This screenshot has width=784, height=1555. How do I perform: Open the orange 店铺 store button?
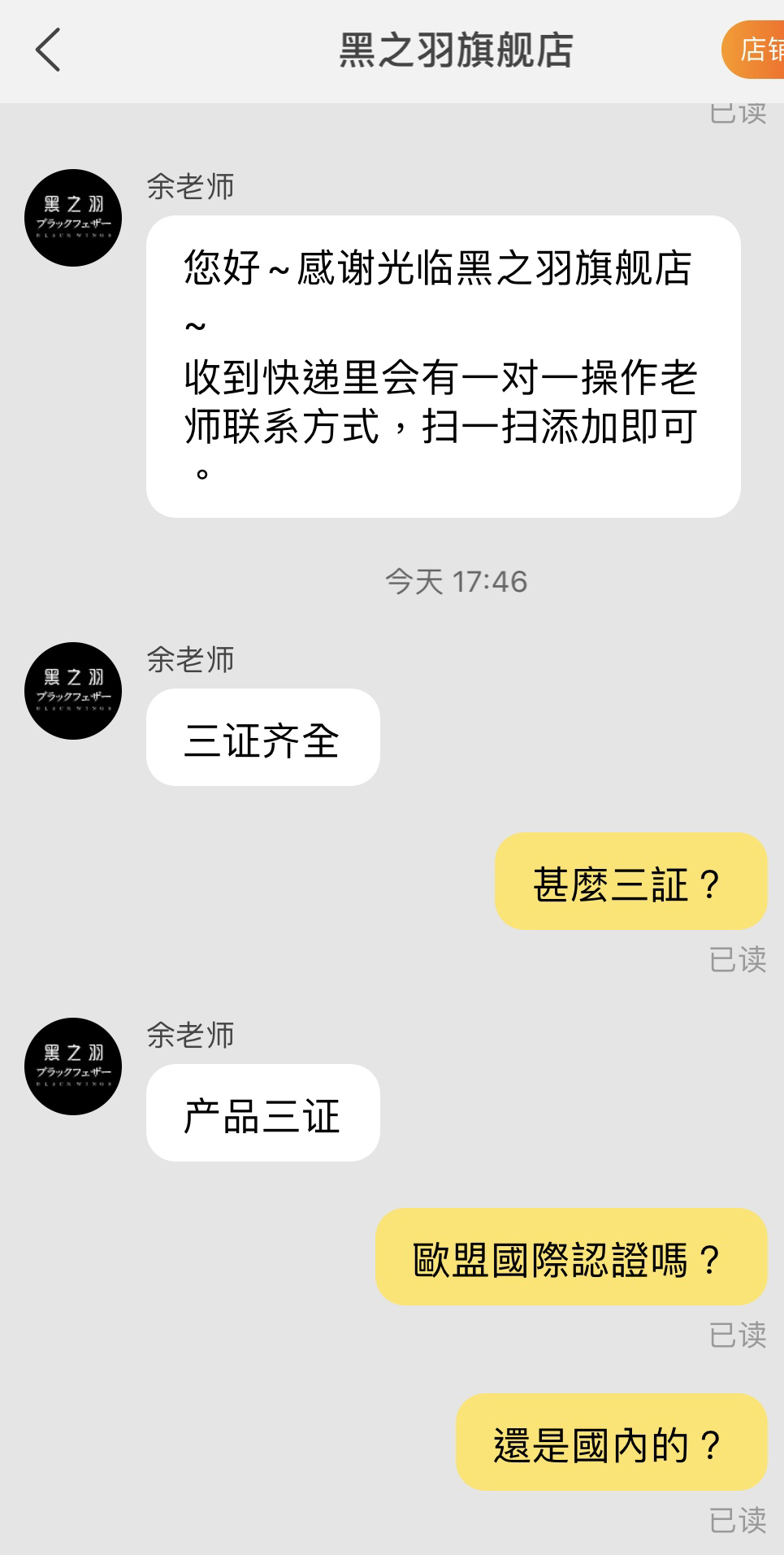754,50
